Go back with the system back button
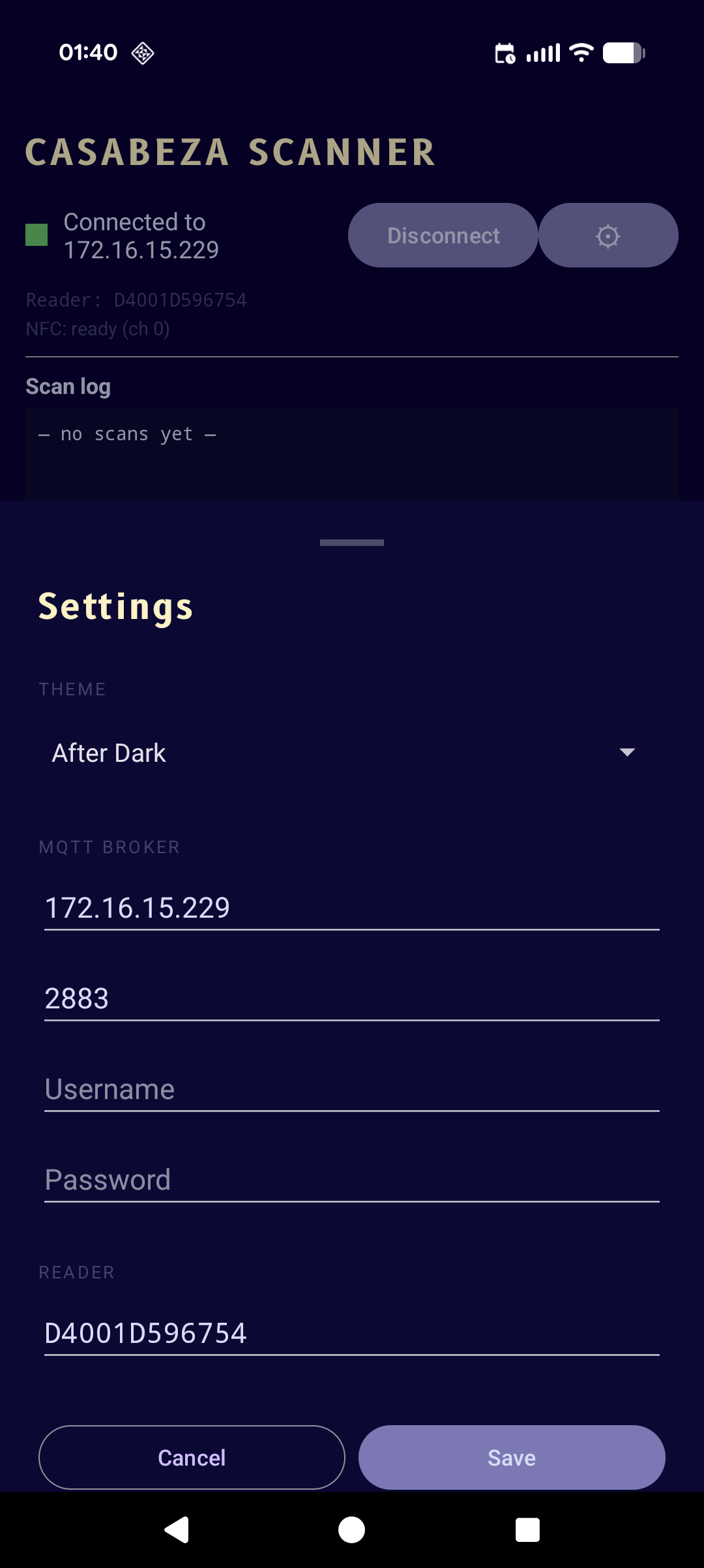This screenshot has width=704, height=1568. (x=177, y=1530)
